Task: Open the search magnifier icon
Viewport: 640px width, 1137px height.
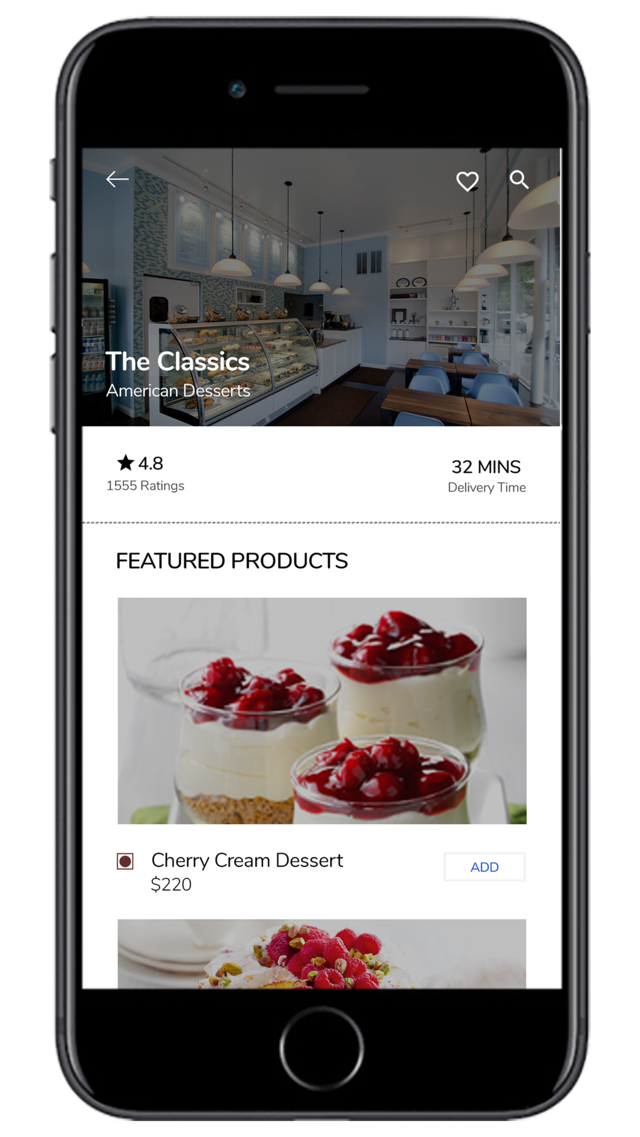Action: [x=519, y=180]
